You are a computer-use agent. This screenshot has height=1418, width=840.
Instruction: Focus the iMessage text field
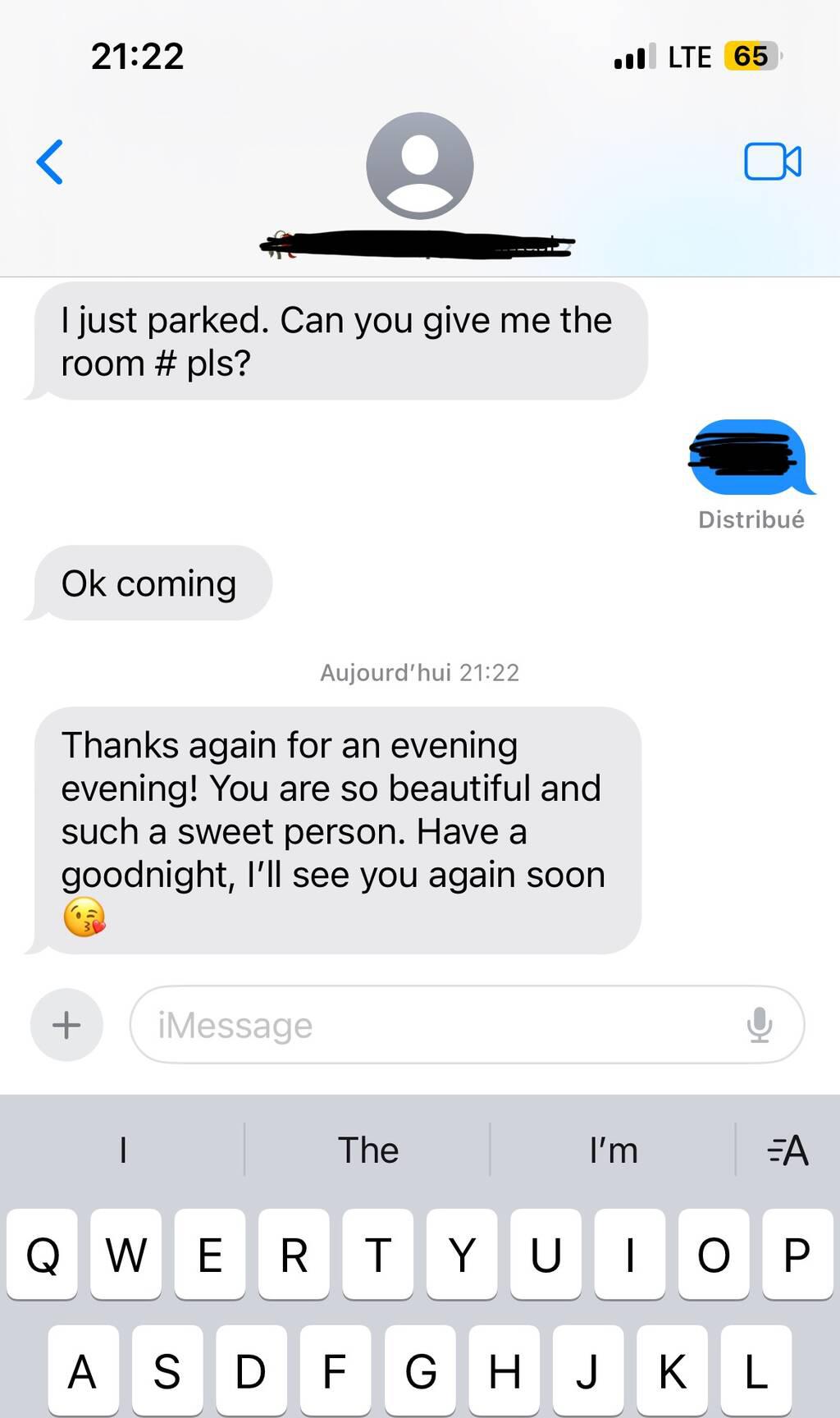(x=443, y=1025)
